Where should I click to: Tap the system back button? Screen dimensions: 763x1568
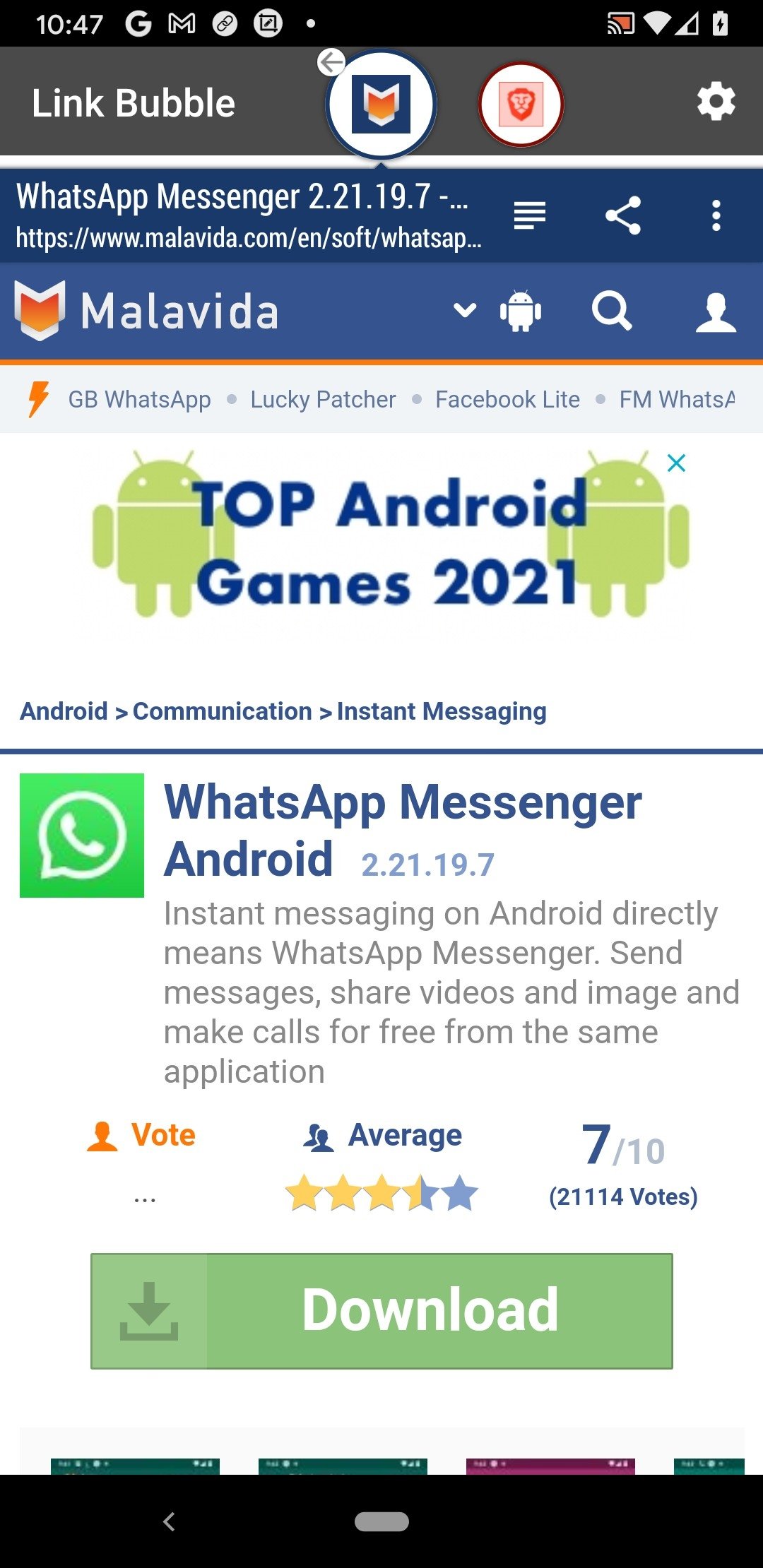coord(169,1521)
